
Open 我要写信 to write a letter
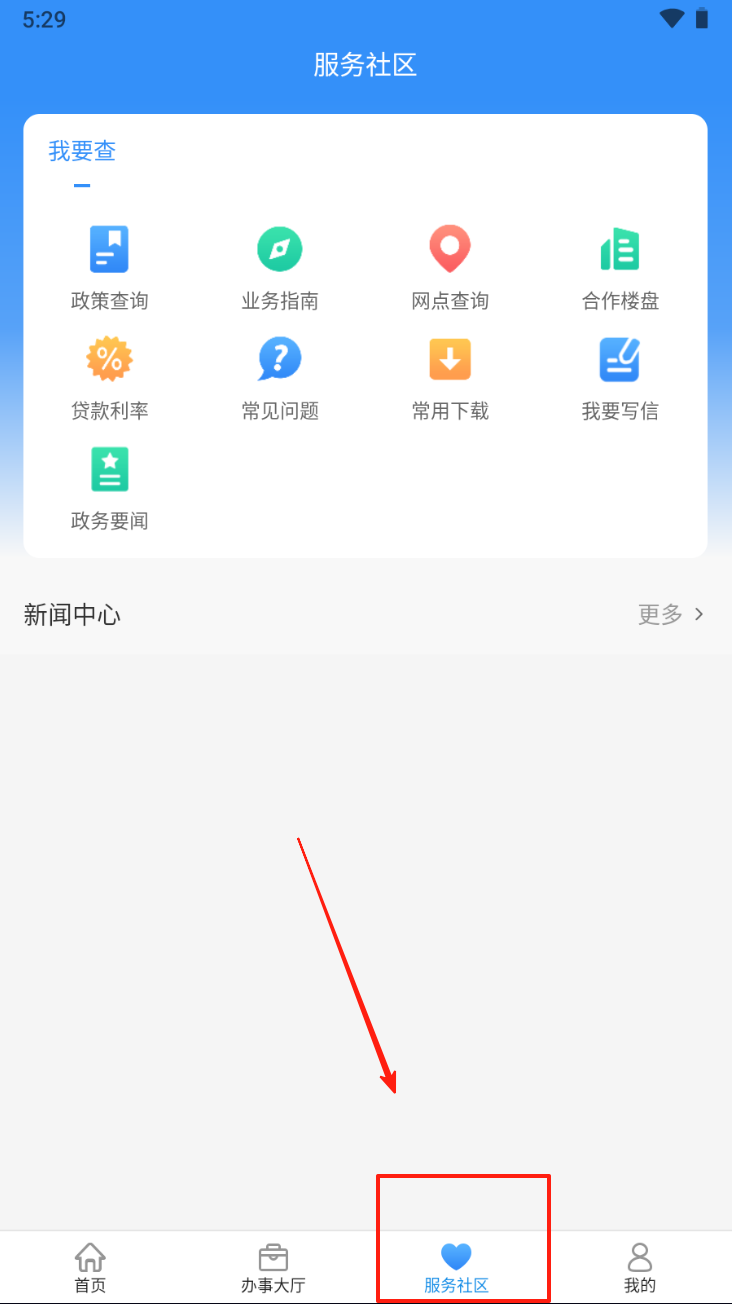pyautogui.click(x=620, y=377)
